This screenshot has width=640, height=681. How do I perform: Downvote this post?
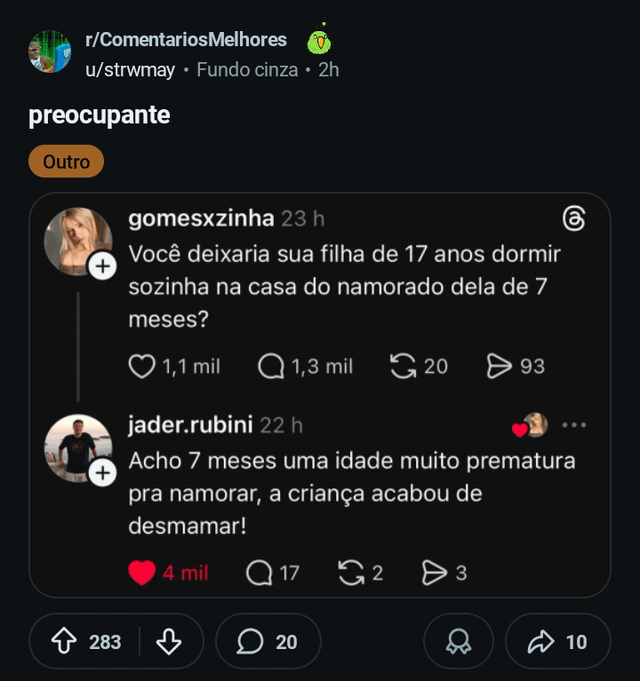[169, 642]
